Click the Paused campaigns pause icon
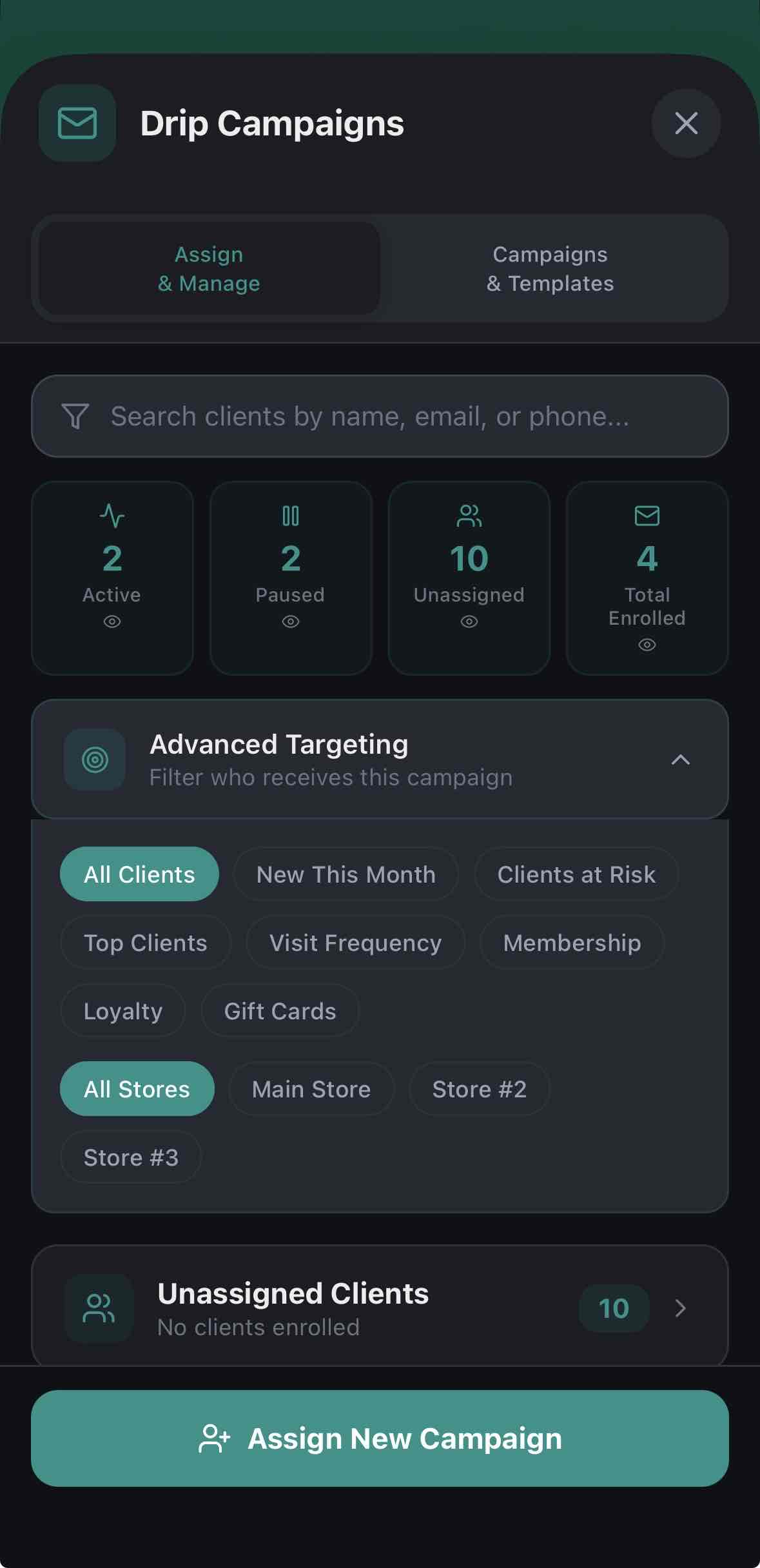760x1568 pixels. (290, 514)
